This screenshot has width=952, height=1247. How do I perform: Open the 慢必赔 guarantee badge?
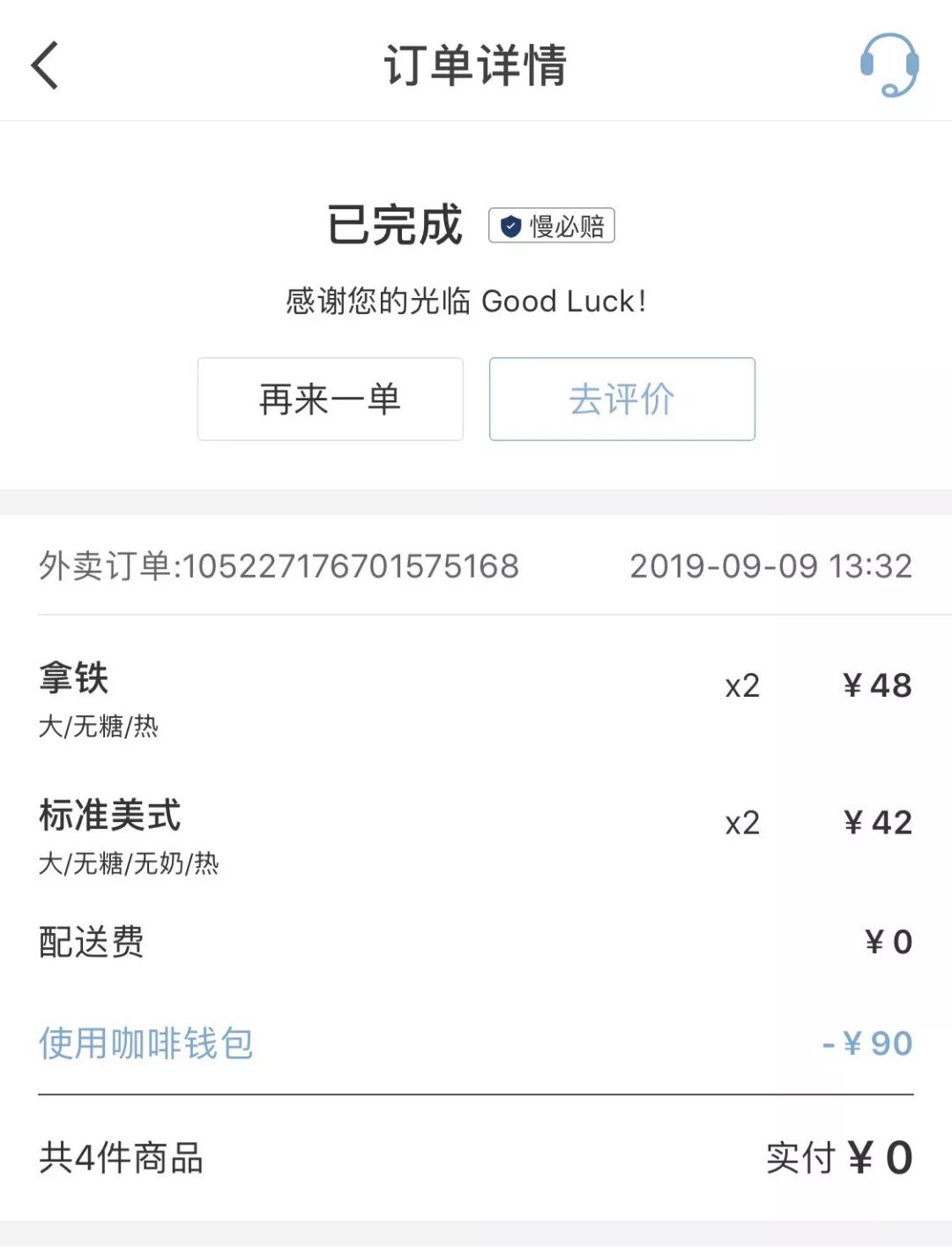tap(552, 227)
